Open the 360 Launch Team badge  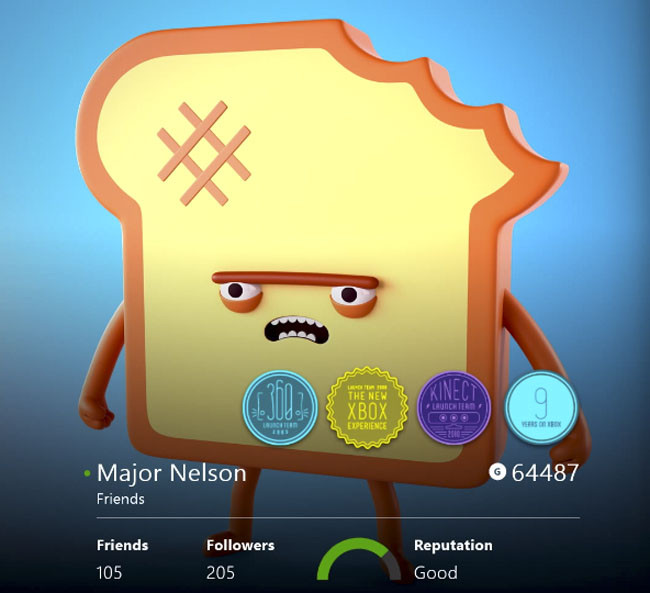tap(280, 408)
